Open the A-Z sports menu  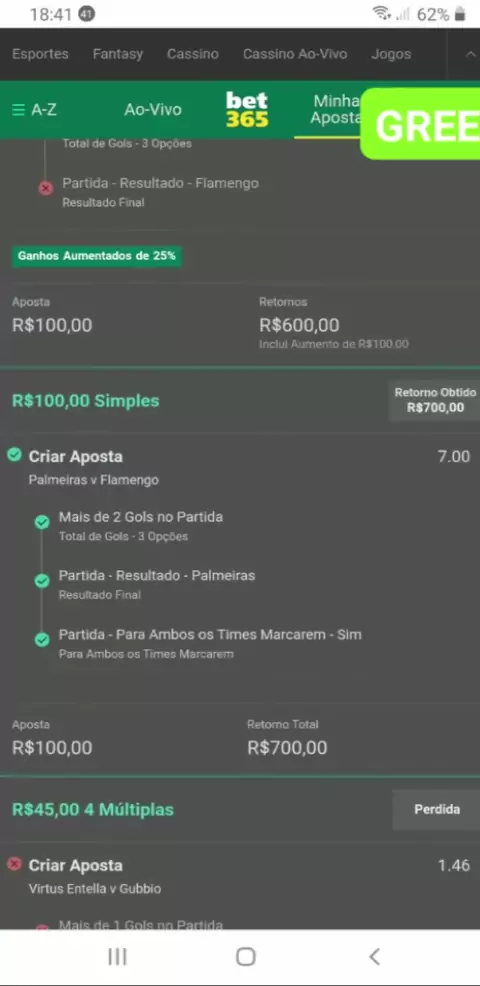pos(35,110)
